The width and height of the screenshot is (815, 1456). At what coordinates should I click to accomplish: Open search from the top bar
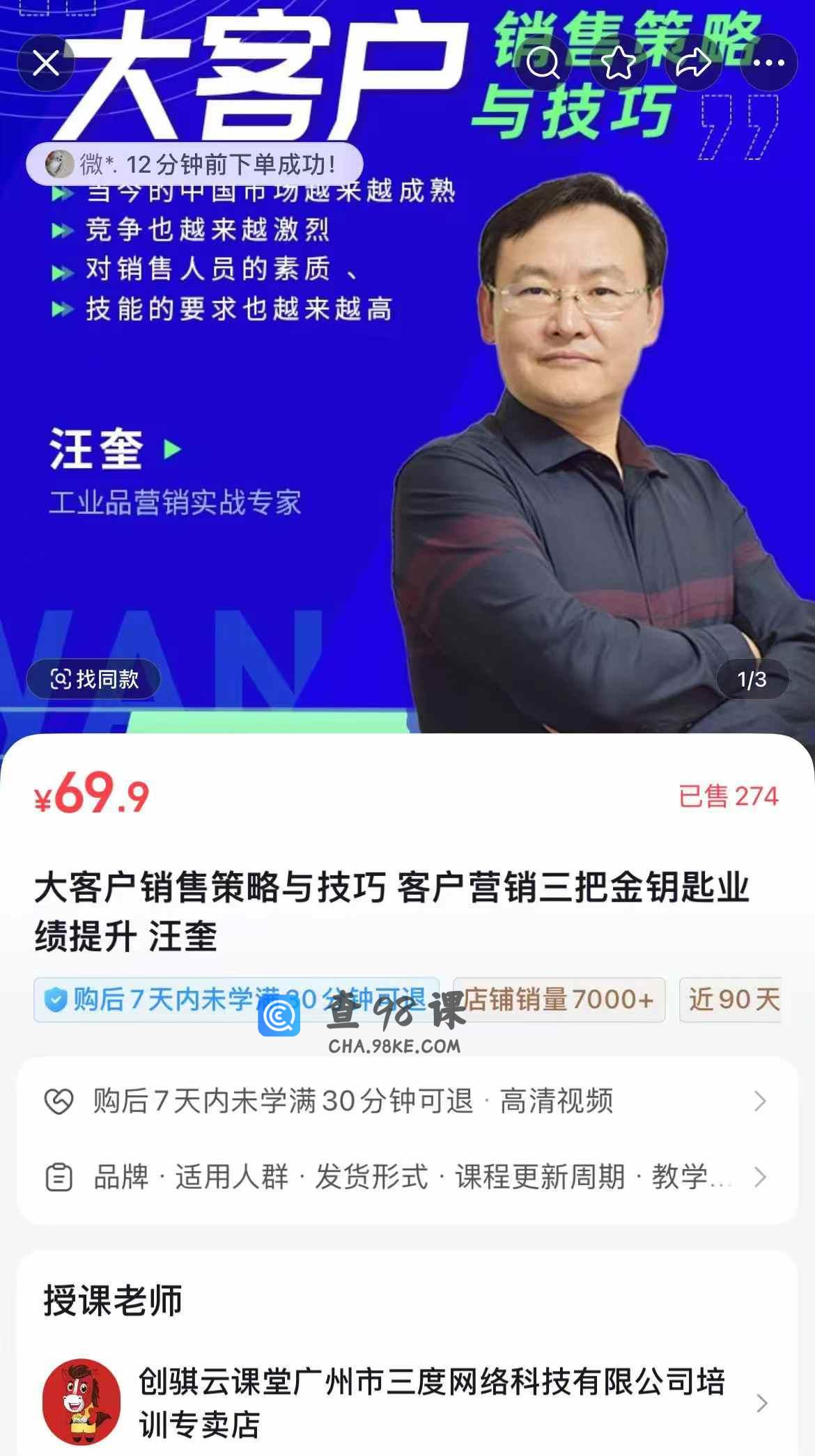[x=543, y=63]
